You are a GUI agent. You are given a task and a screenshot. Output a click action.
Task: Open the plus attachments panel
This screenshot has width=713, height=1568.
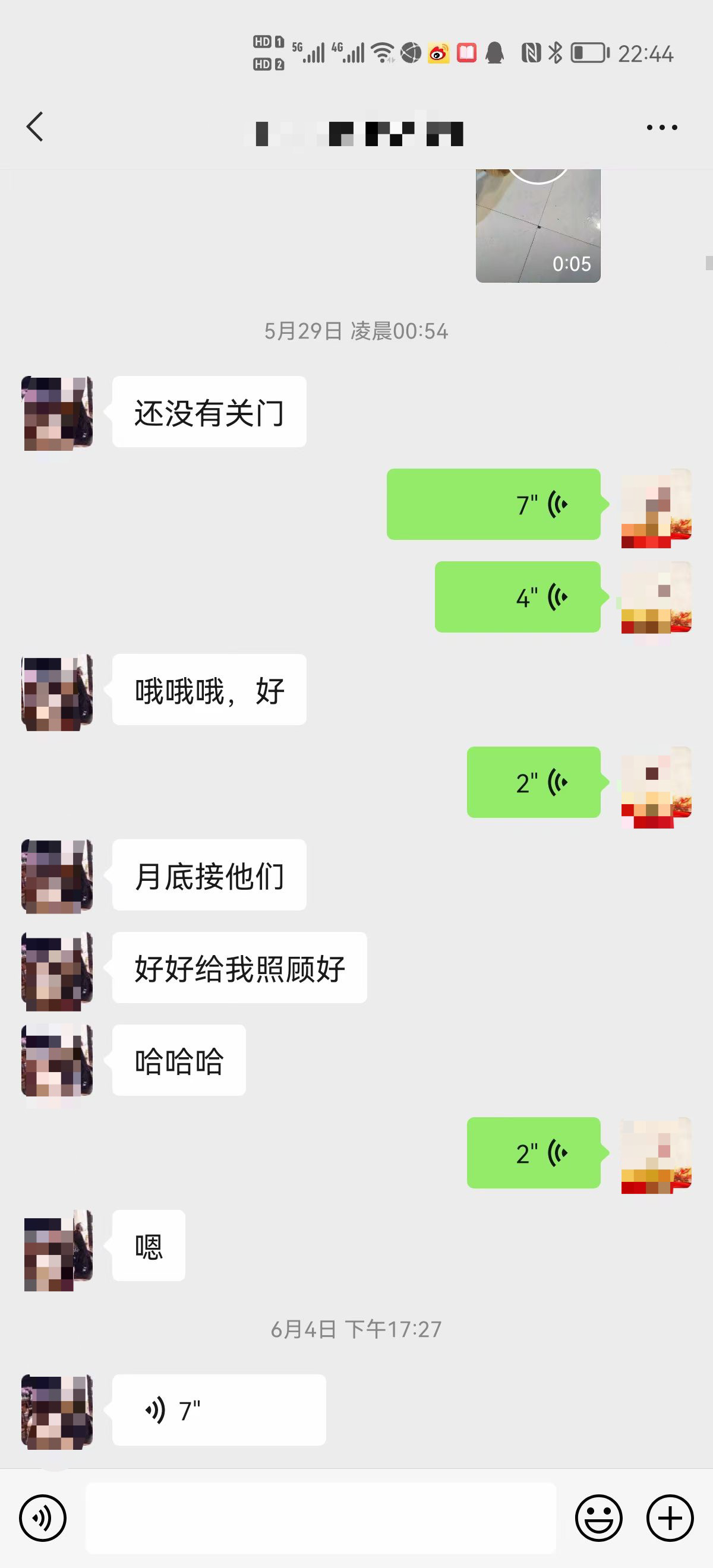pos(670,1518)
